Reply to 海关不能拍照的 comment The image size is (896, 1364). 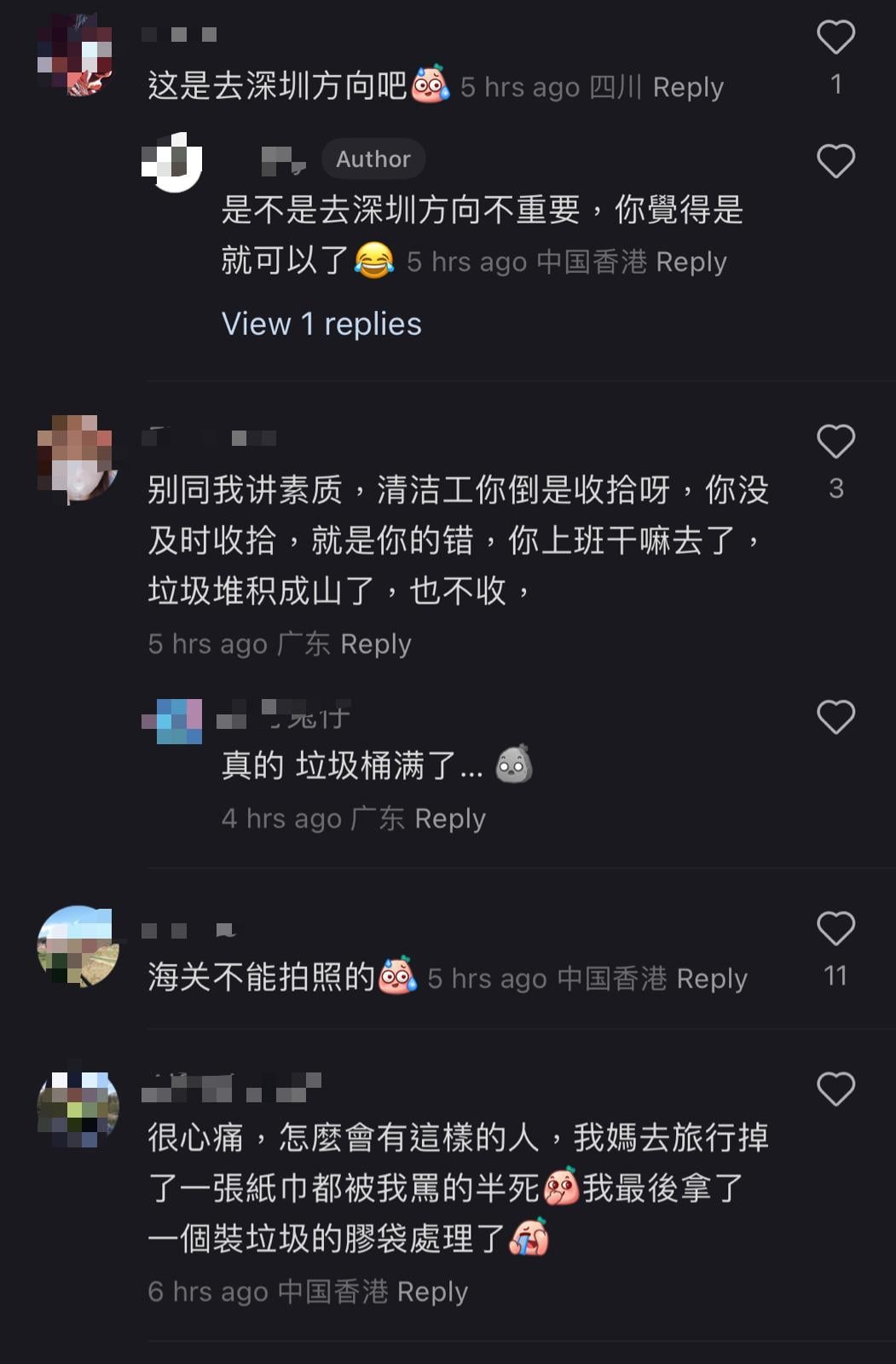coord(712,979)
